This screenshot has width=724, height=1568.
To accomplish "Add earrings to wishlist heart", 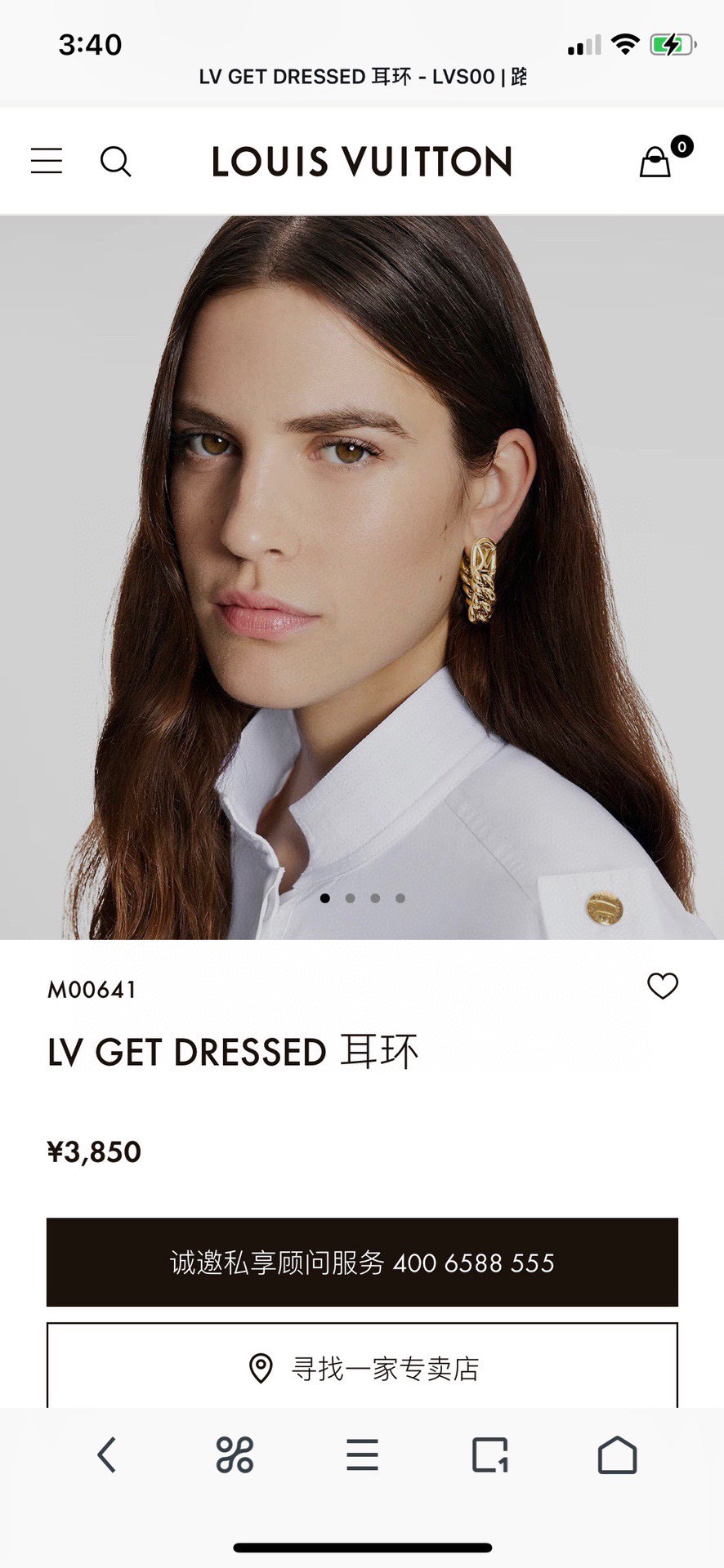I will pyautogui.click(x=662, y=986).
